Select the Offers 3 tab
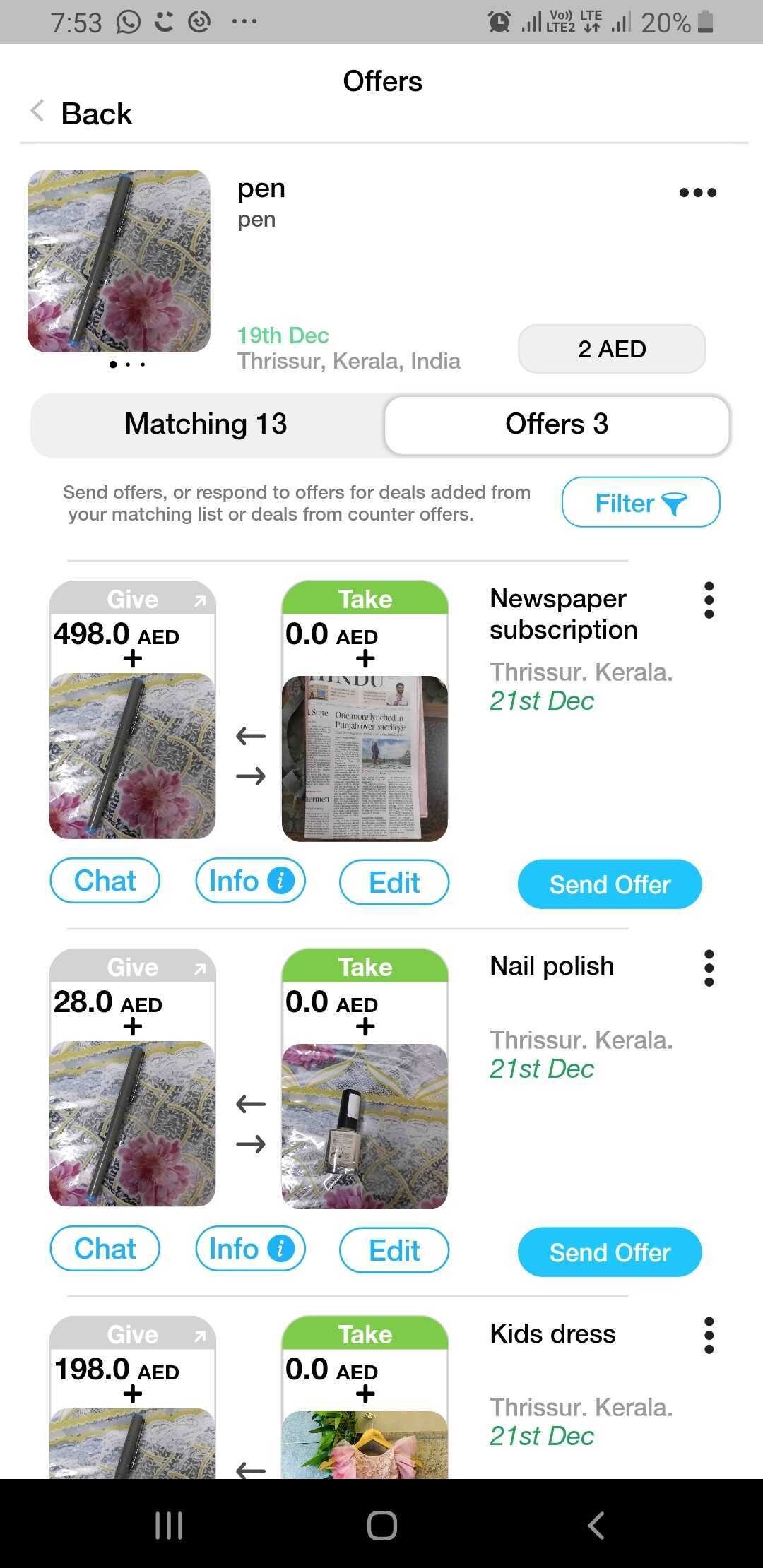The image size is (763, 1568). pyautogui.click(x=557, y=424)
